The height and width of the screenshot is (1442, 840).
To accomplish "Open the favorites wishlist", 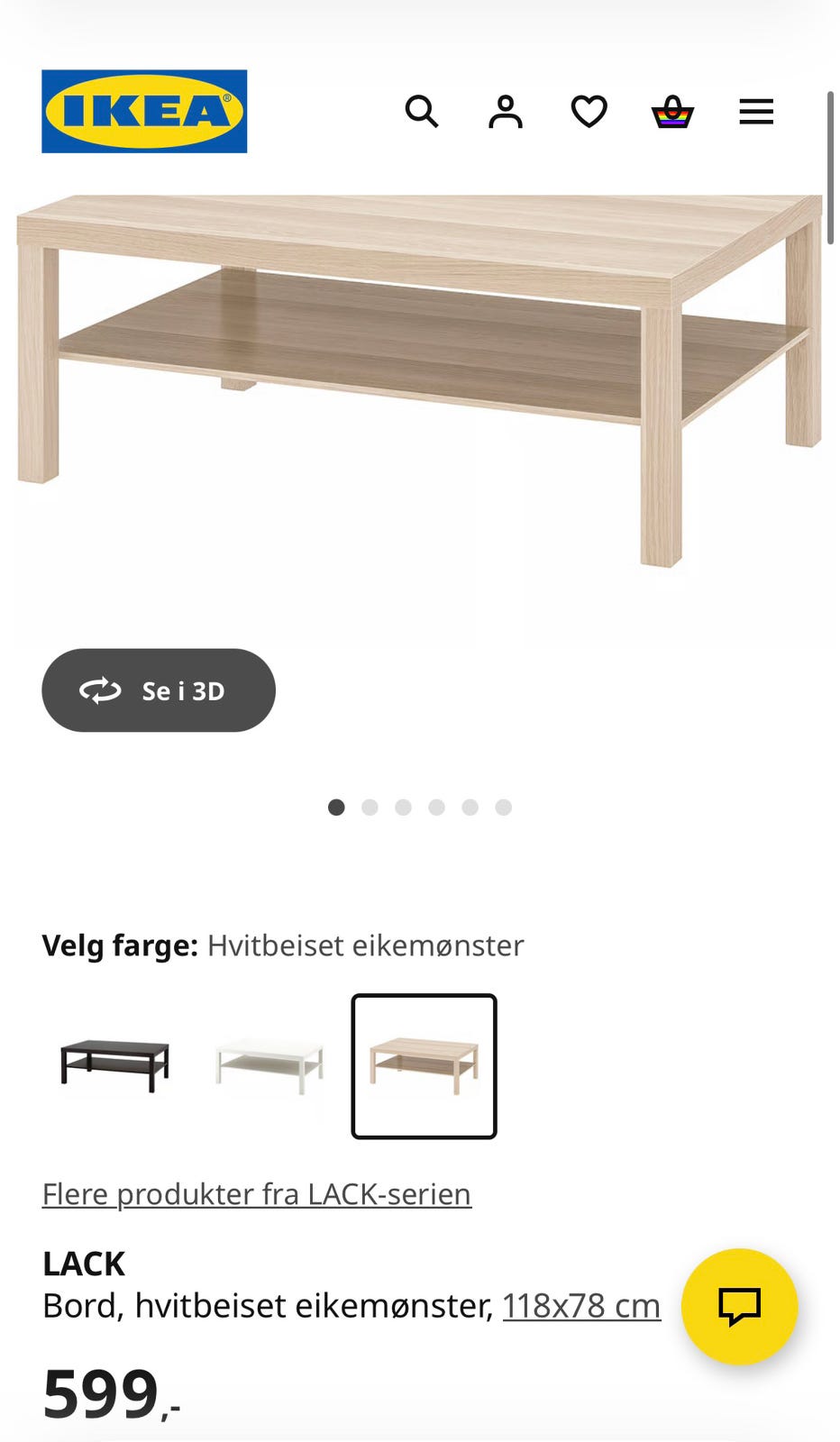I will point(589,112).
